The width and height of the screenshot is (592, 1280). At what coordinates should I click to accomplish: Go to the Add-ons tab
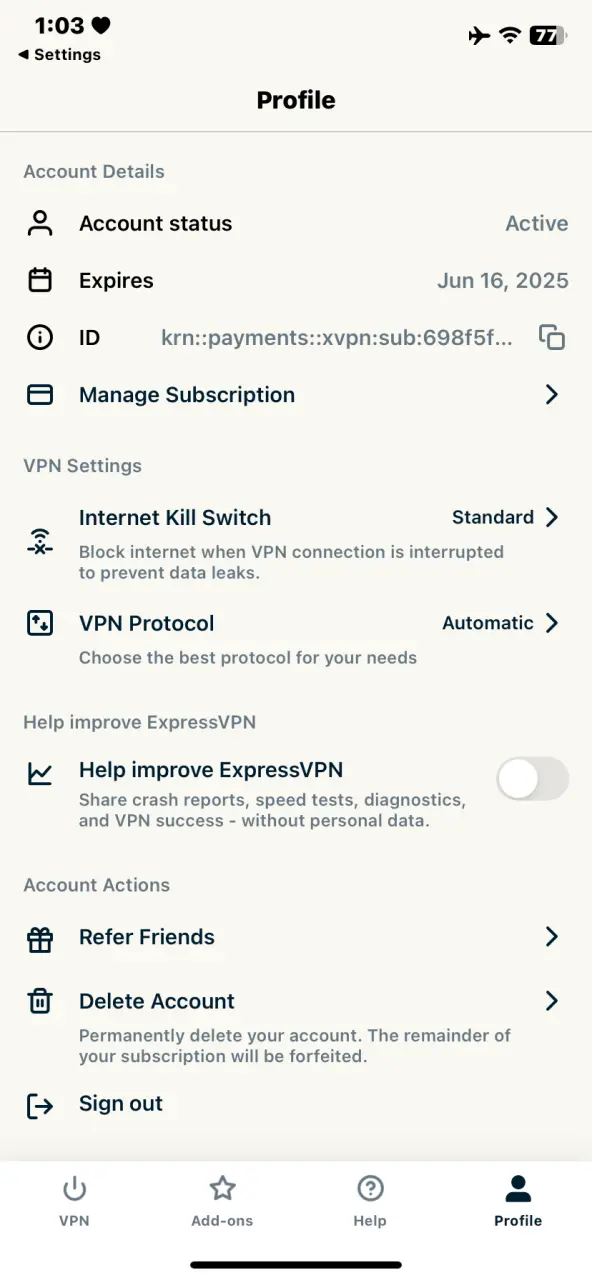[x=222, y=1200]
